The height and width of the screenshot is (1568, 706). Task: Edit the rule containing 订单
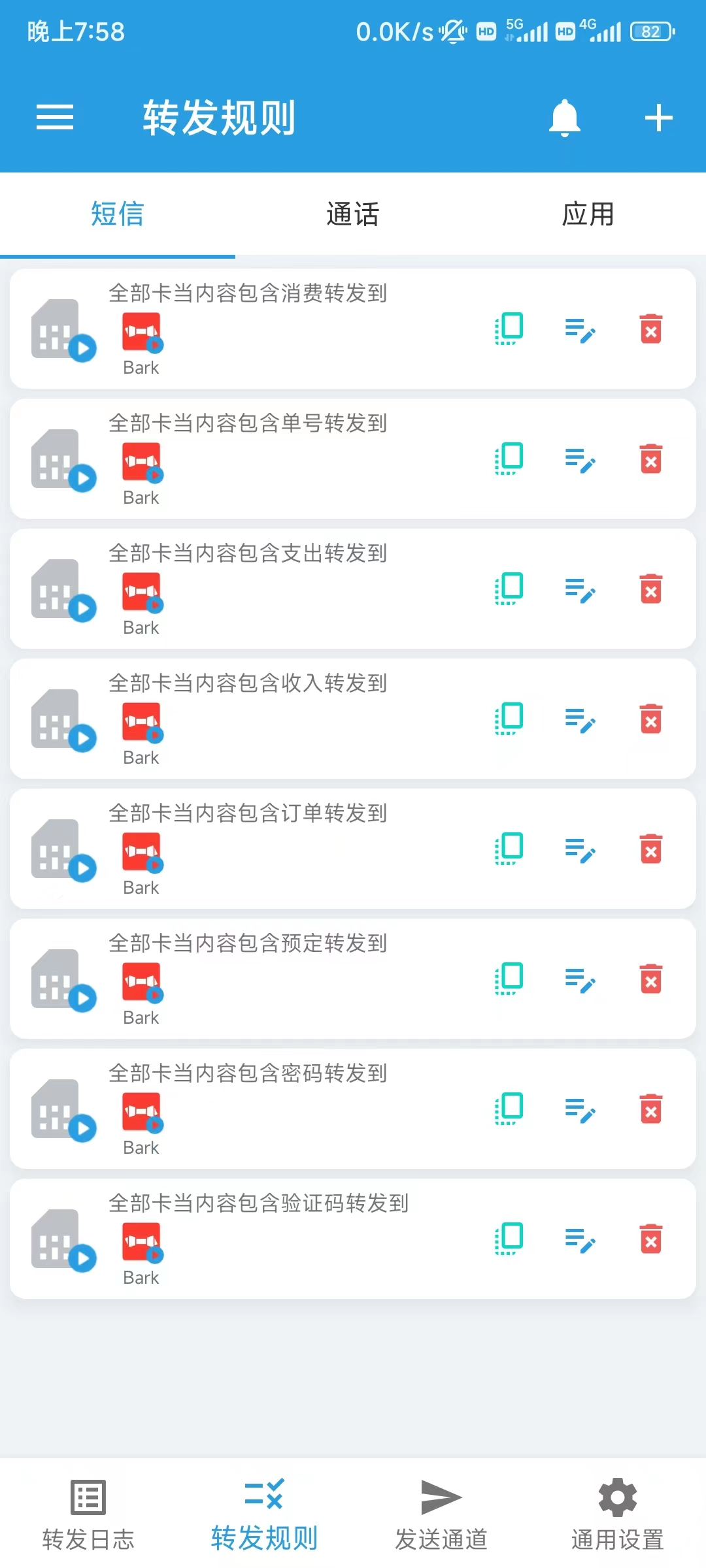click(x=580, y=849)
